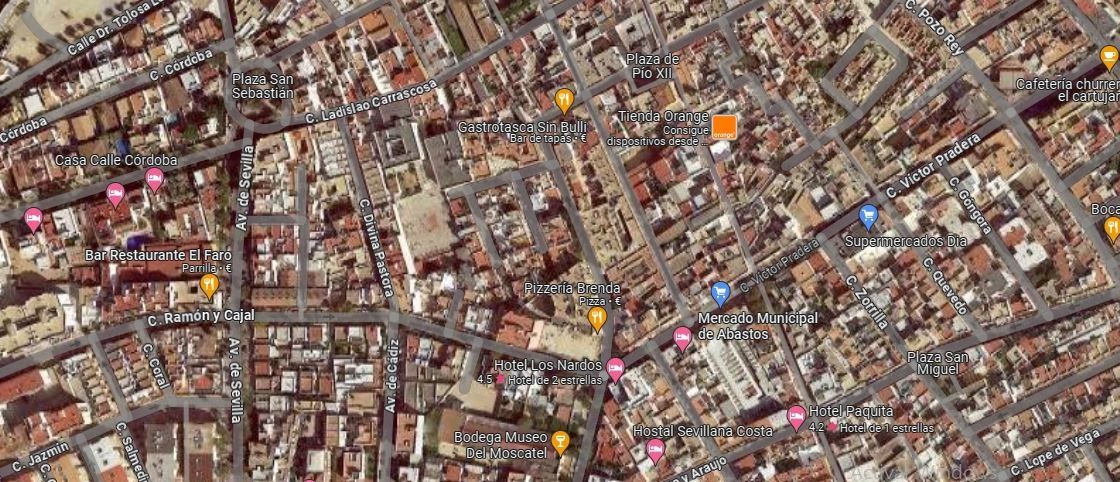Select the Bodega Museo Del Moscatel pin

click(x=561, y=441)
